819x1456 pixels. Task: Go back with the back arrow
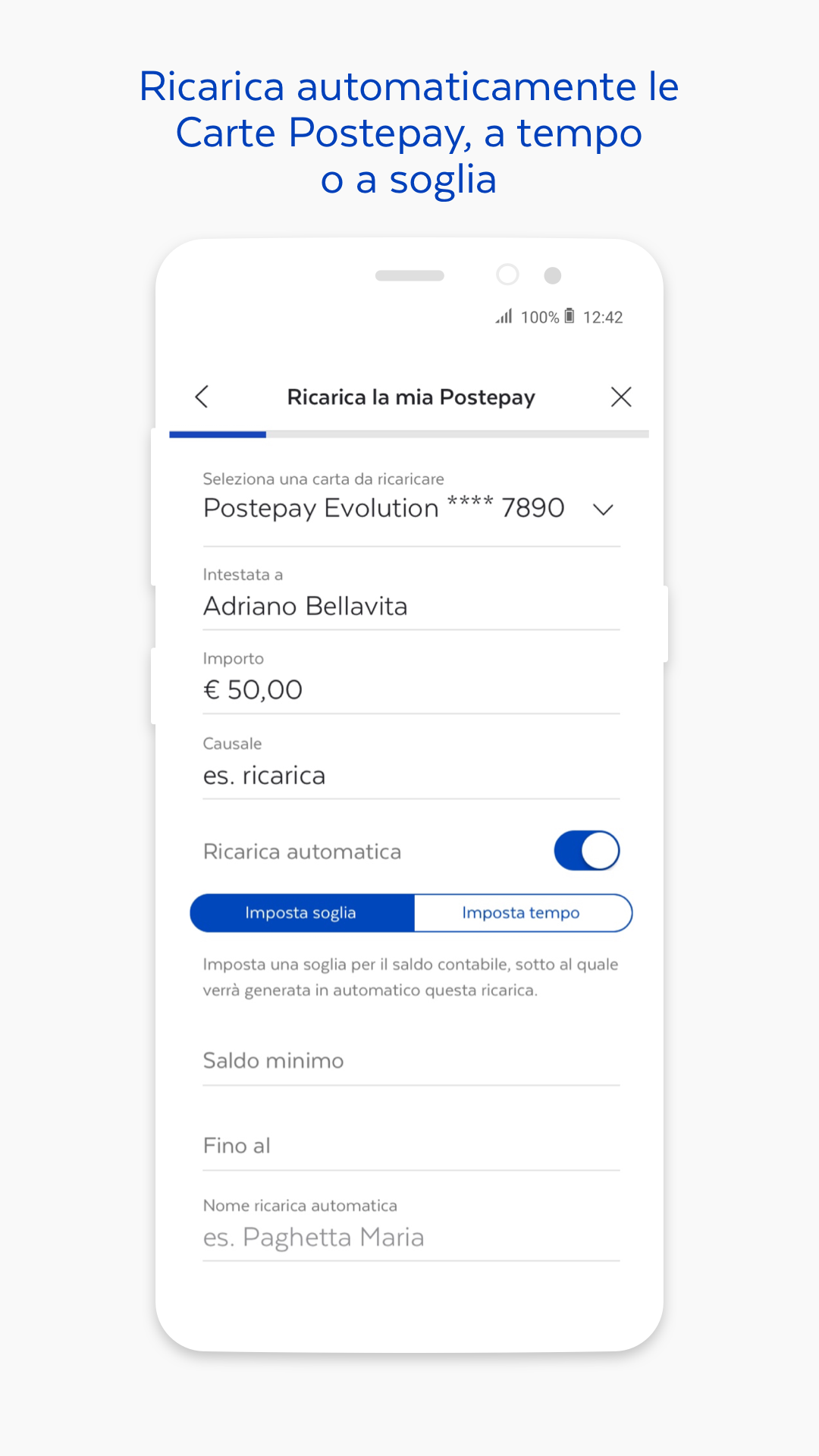[202, 397]
